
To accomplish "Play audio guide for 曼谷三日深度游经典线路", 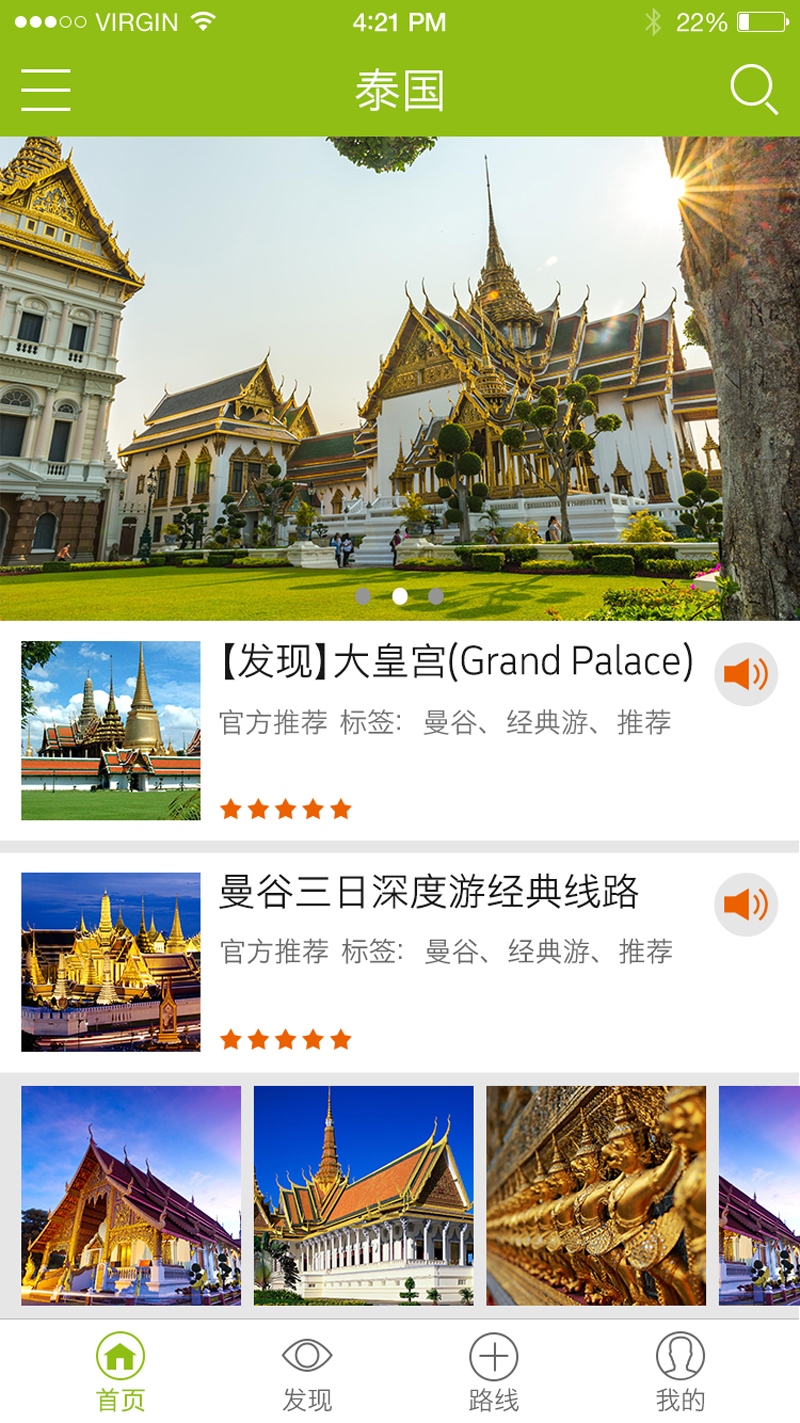I will (746, 905).
